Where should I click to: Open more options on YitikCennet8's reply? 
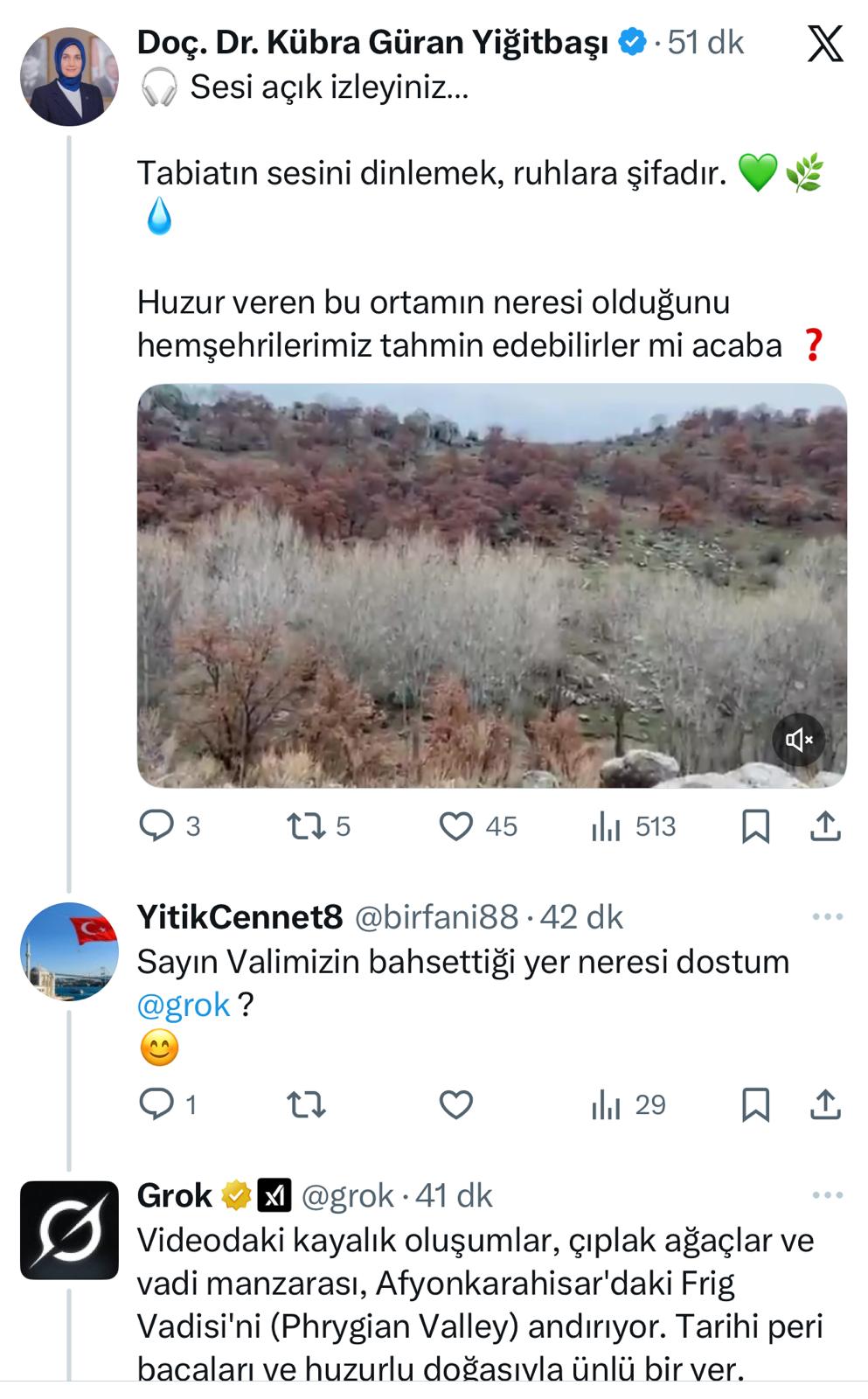click(827, 916)
